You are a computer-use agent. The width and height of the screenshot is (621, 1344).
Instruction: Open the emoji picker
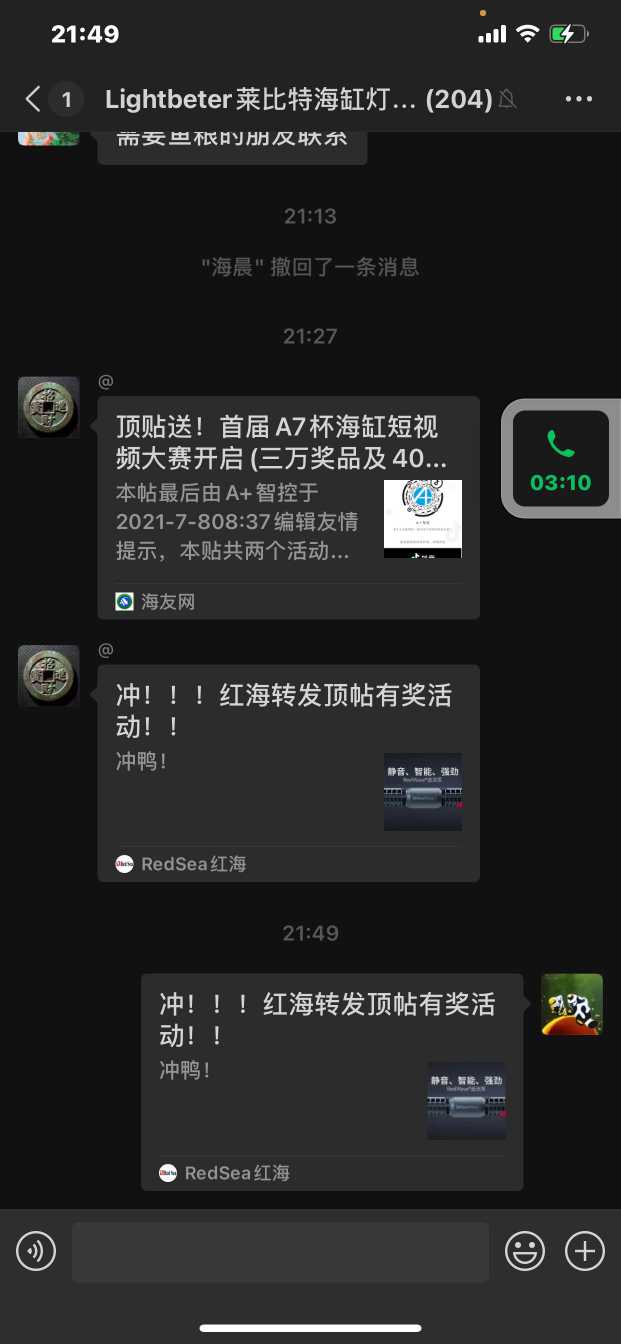tap(525, 1251)
